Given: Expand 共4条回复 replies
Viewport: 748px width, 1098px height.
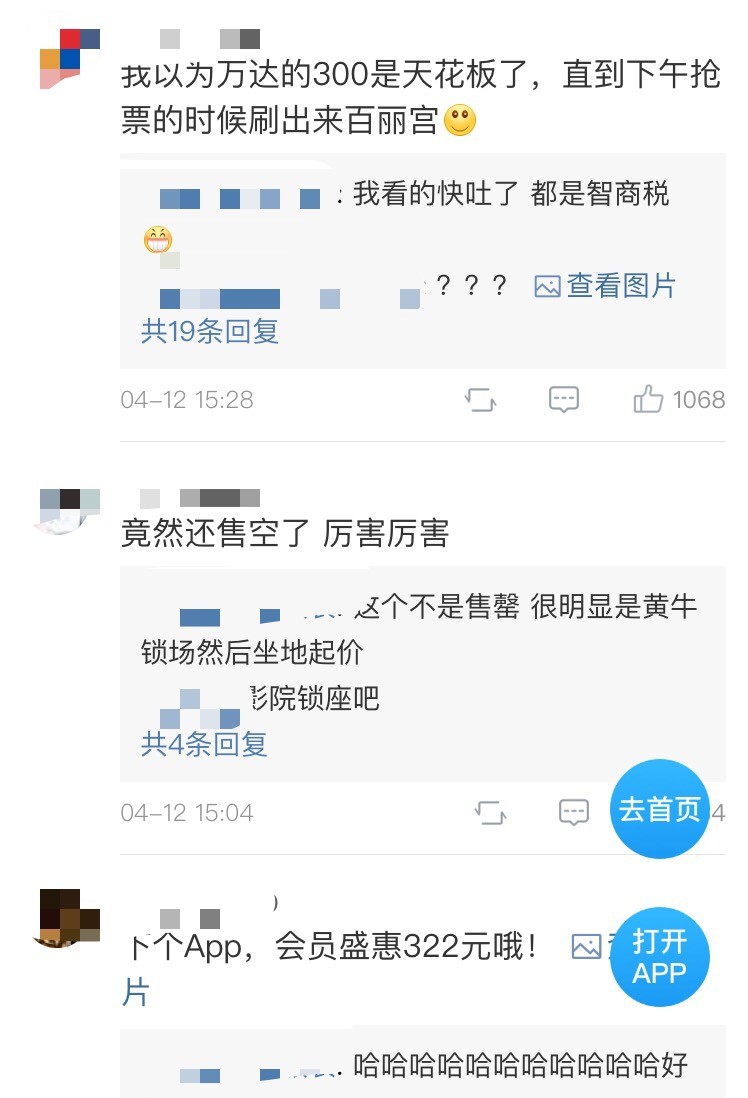Looking at the screenshot, I should [204, 744].
